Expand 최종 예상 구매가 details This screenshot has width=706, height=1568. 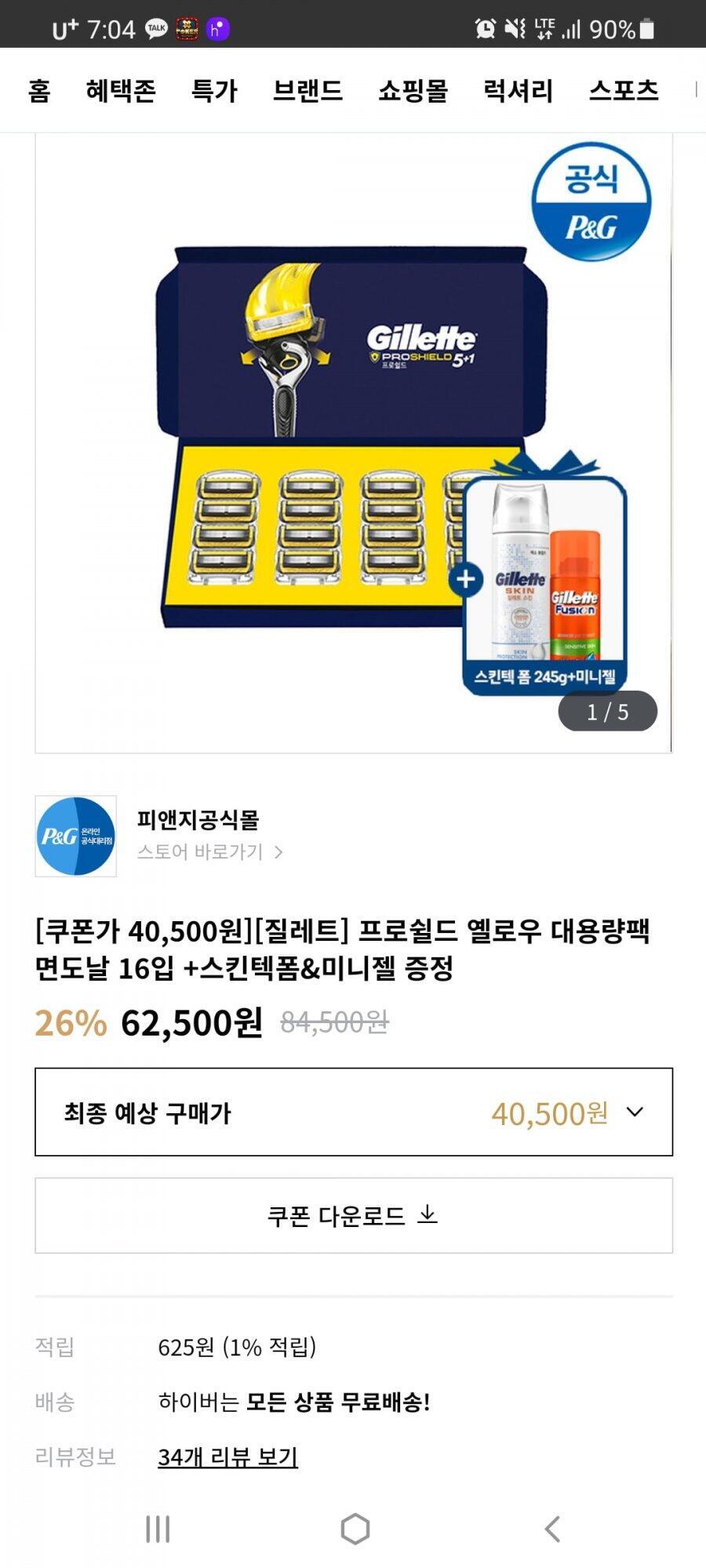pyautogui.click(x=354, y=1112)
